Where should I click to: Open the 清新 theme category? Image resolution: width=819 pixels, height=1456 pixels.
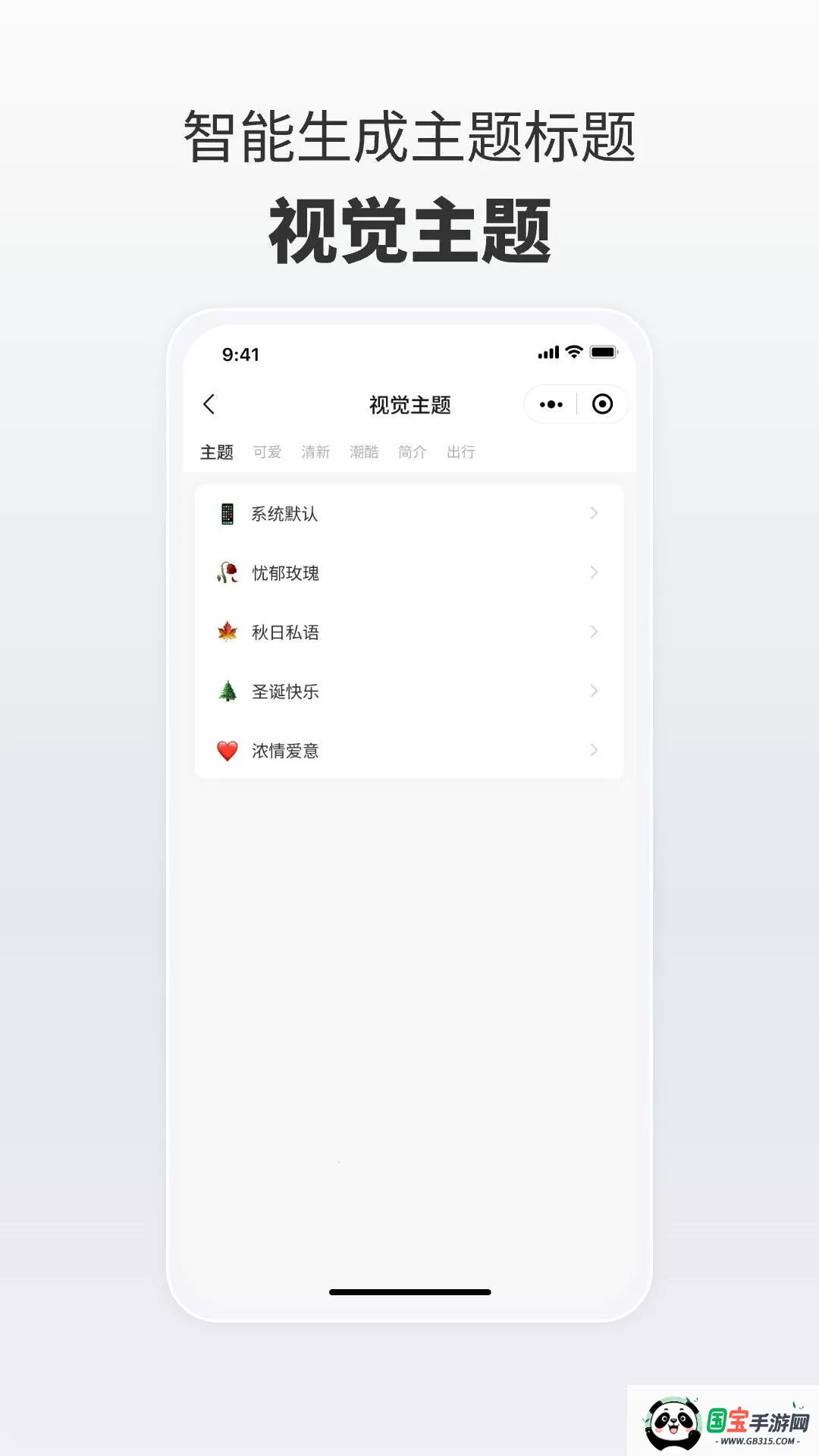pos(315,451)
